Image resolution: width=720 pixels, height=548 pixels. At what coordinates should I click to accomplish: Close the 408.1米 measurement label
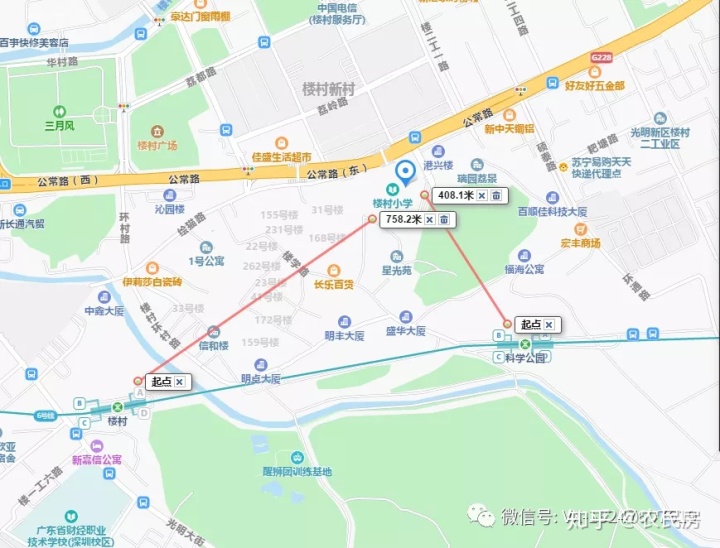(481, 196)
